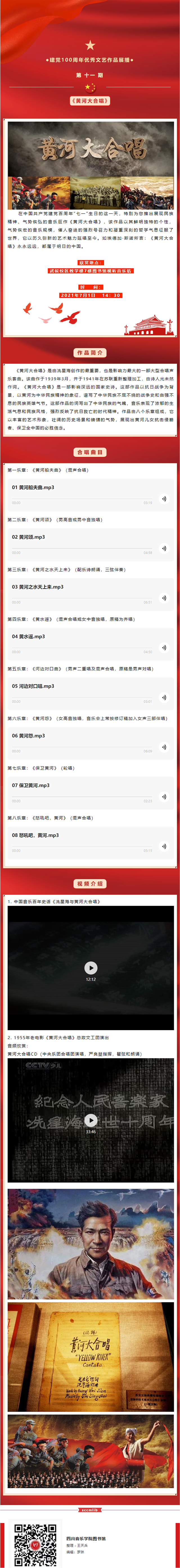The height and width of the screenshot is (1568, 180).
Task: Play audio 01 黄河船夫曲.mp3
Action: 163,499
